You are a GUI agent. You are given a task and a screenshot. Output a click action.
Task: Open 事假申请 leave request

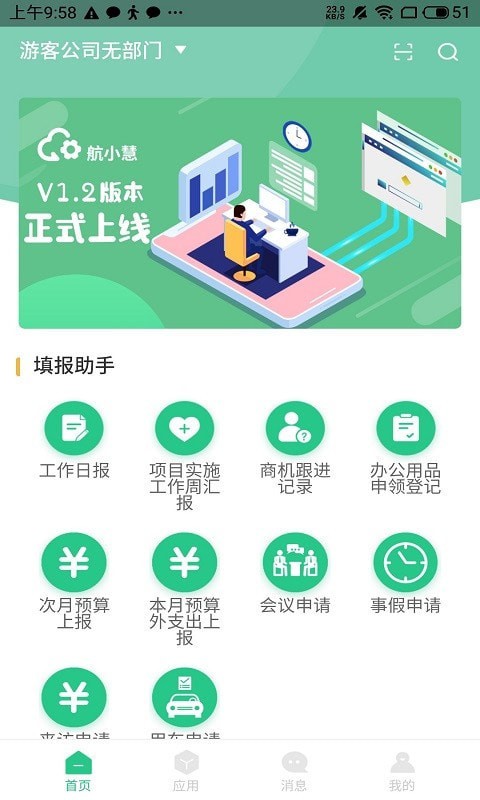(406, 573)
